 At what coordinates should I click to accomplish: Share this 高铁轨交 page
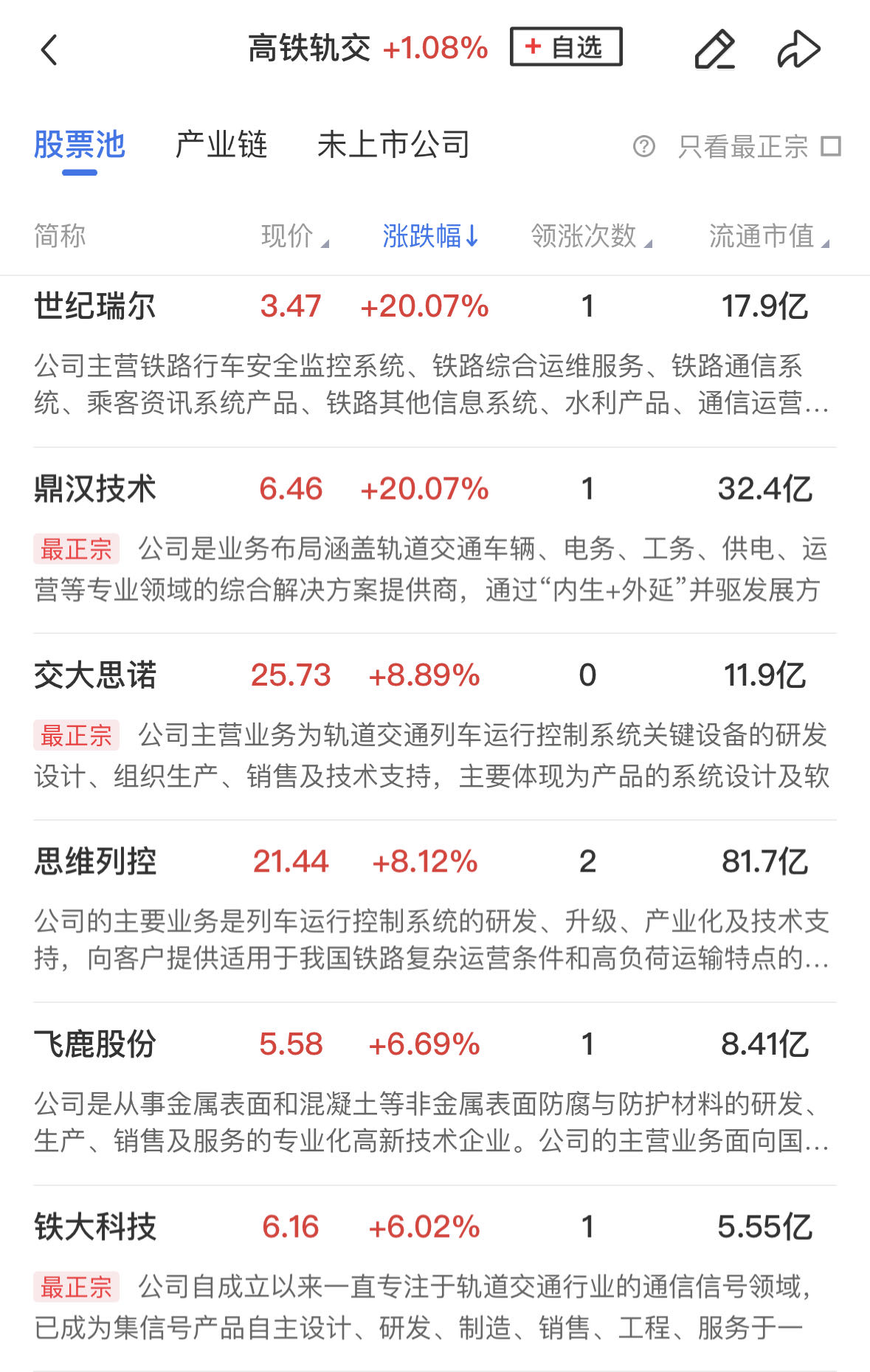(x=798, y=50)
